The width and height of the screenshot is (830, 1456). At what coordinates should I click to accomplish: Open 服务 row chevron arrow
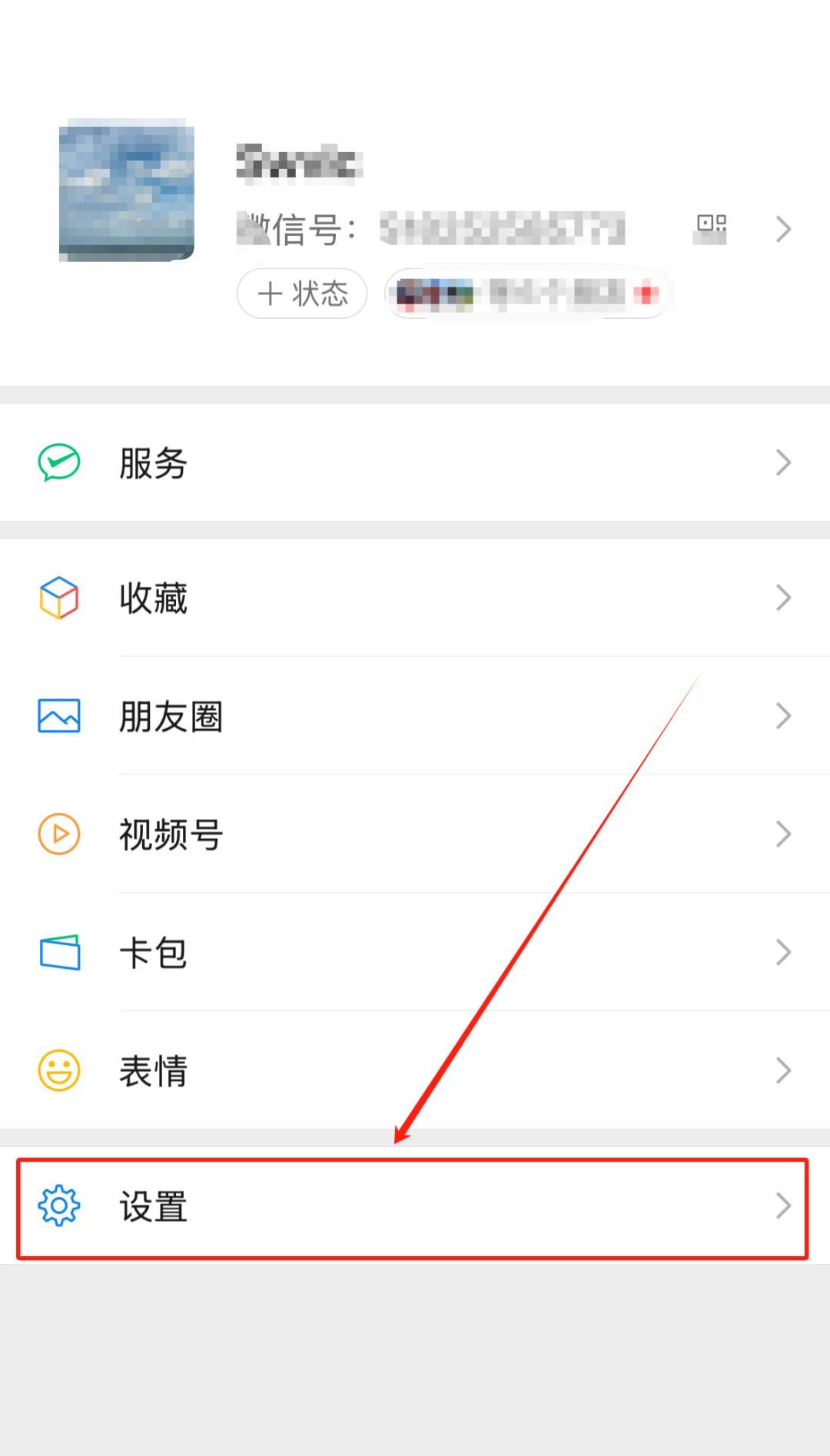pyautogui.click(x=782, y=462)
